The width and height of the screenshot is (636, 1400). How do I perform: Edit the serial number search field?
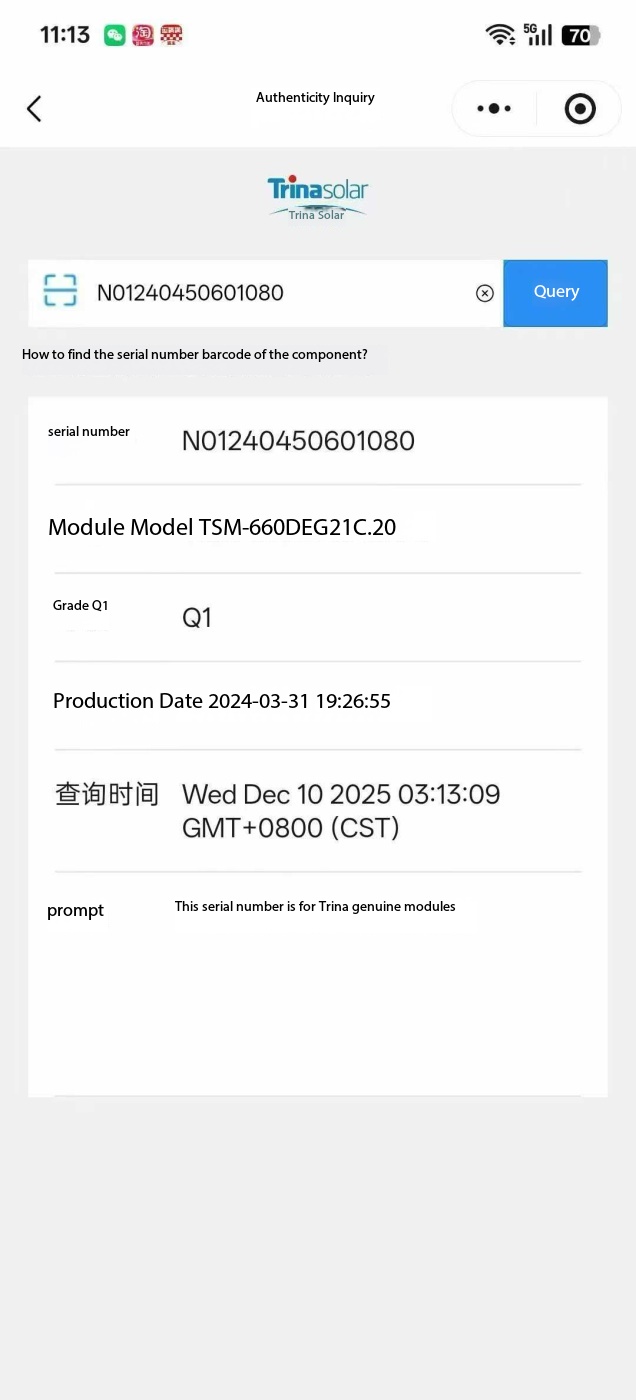pyautogui.click(x=270, y=293)
